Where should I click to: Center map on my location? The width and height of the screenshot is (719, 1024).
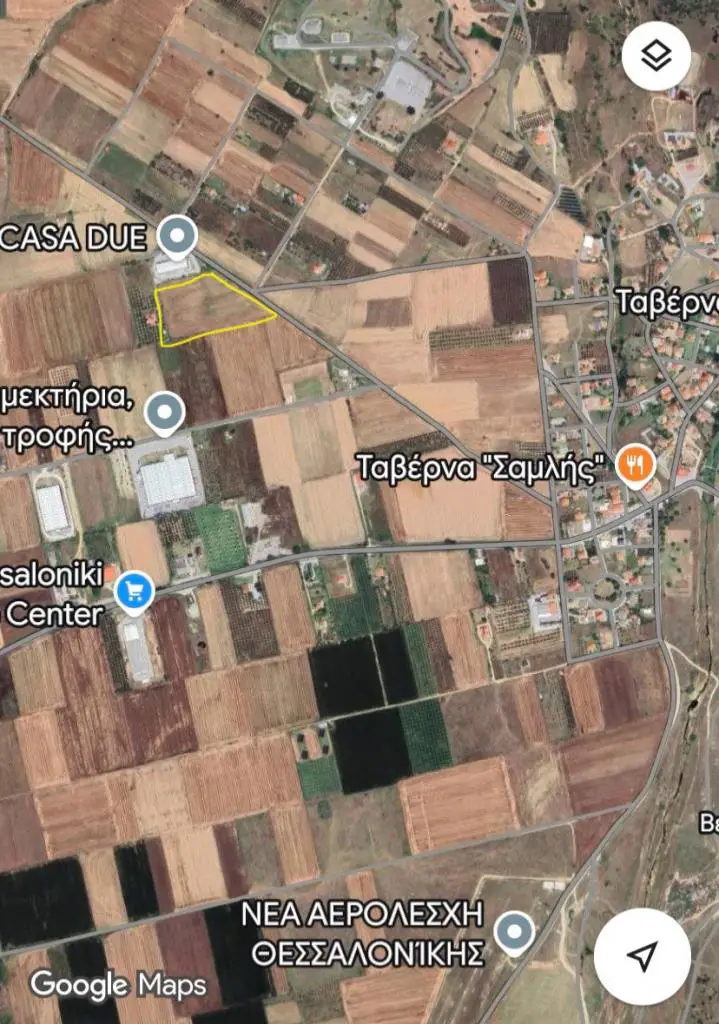pyautogui.click(x=642, y=956)
